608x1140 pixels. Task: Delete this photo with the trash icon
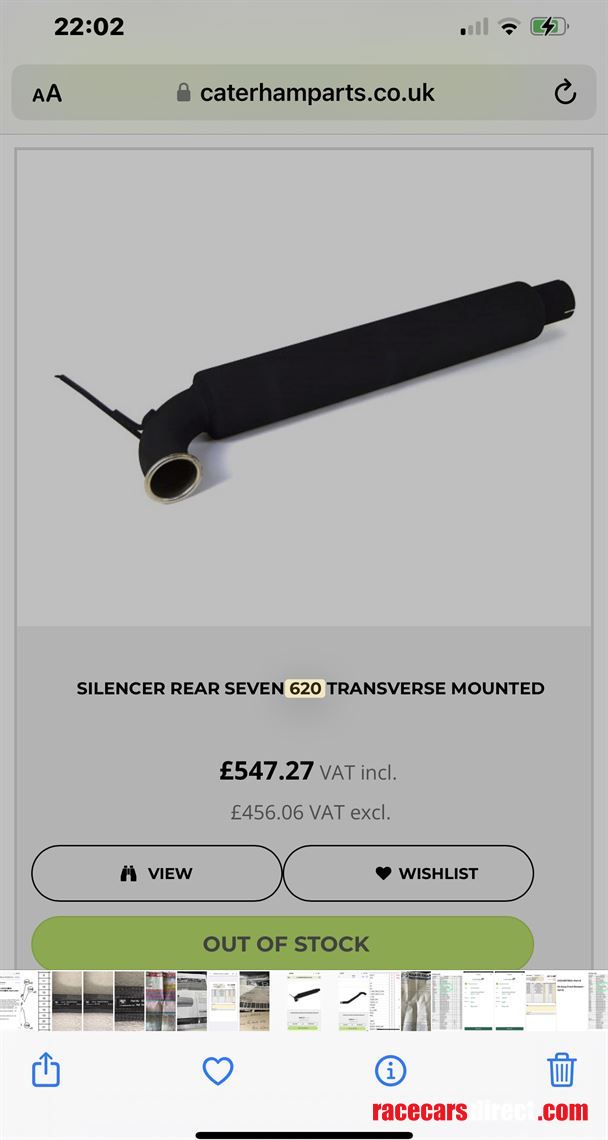click(x=561, y=1071)
